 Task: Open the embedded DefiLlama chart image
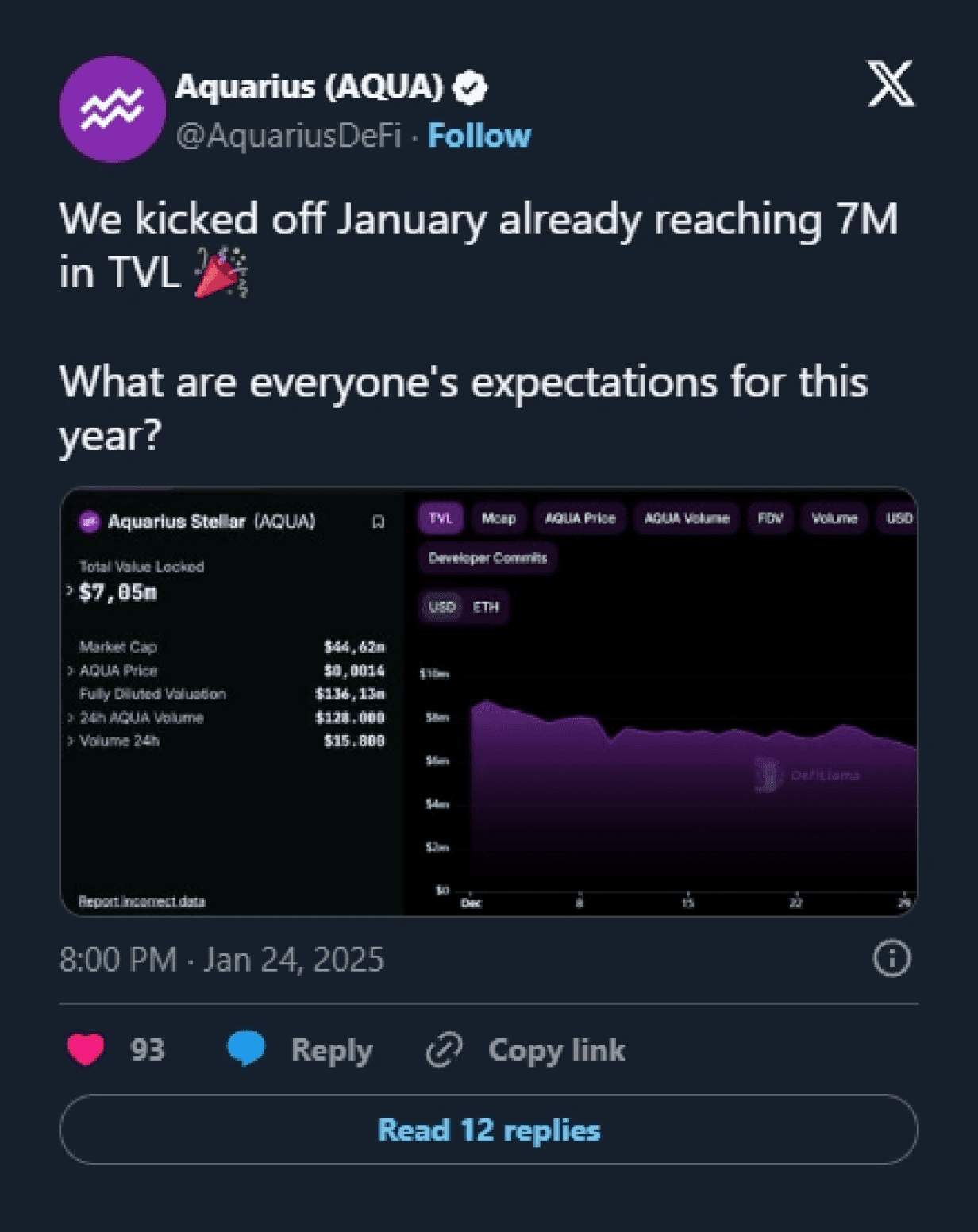[x=489, y=701]
